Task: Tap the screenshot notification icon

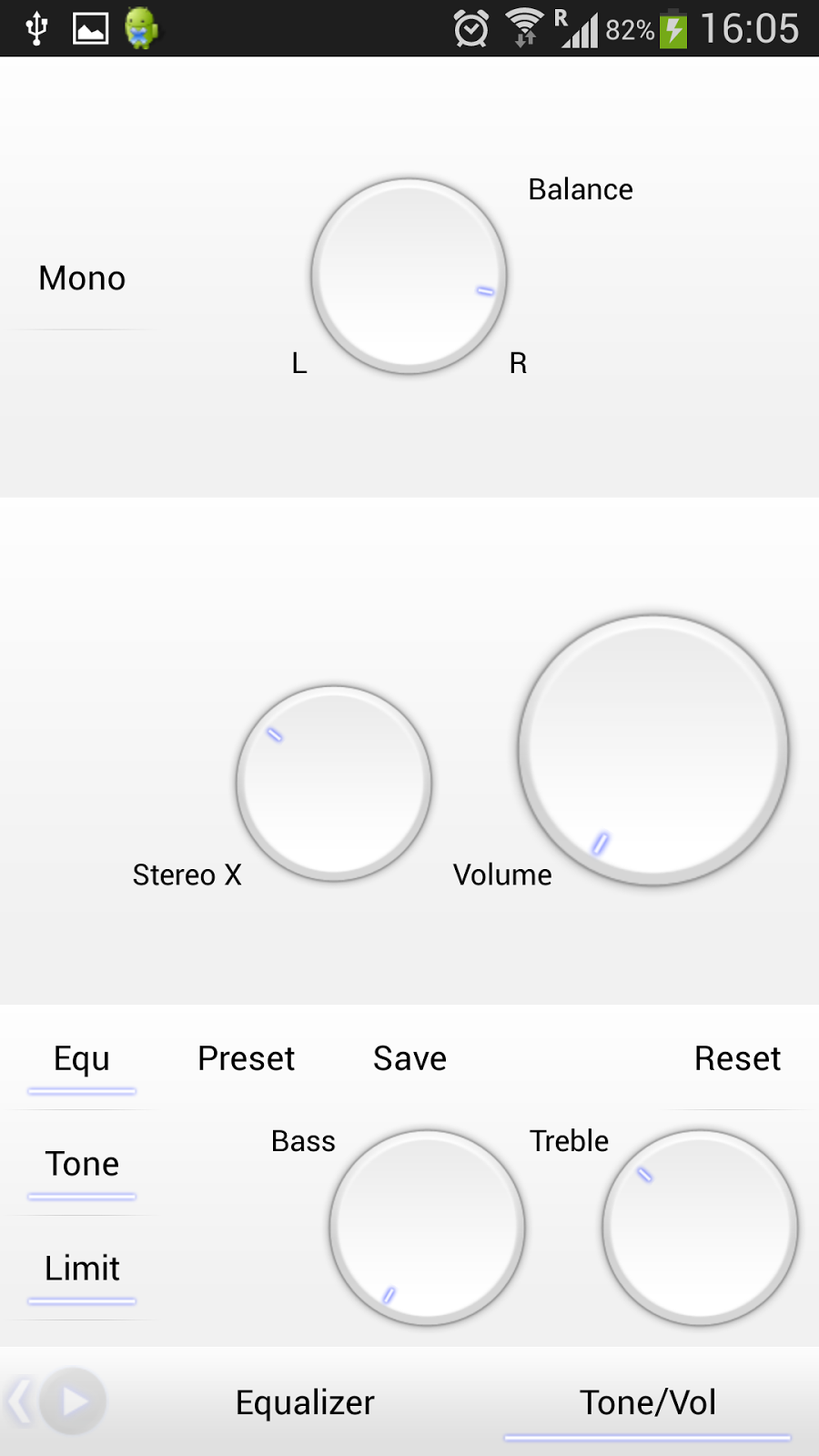Action: (91, 27)
